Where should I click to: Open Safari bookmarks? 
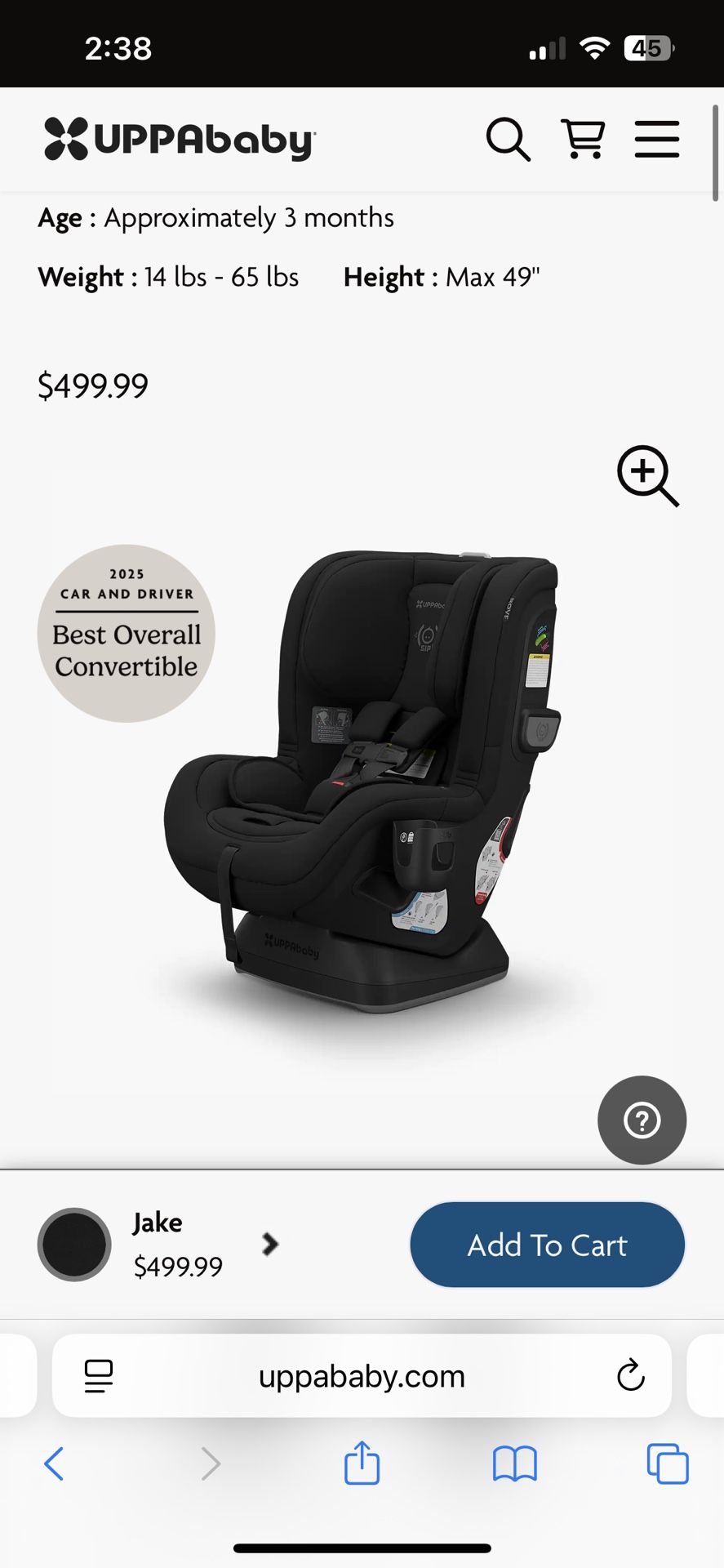click(513, 1463)
